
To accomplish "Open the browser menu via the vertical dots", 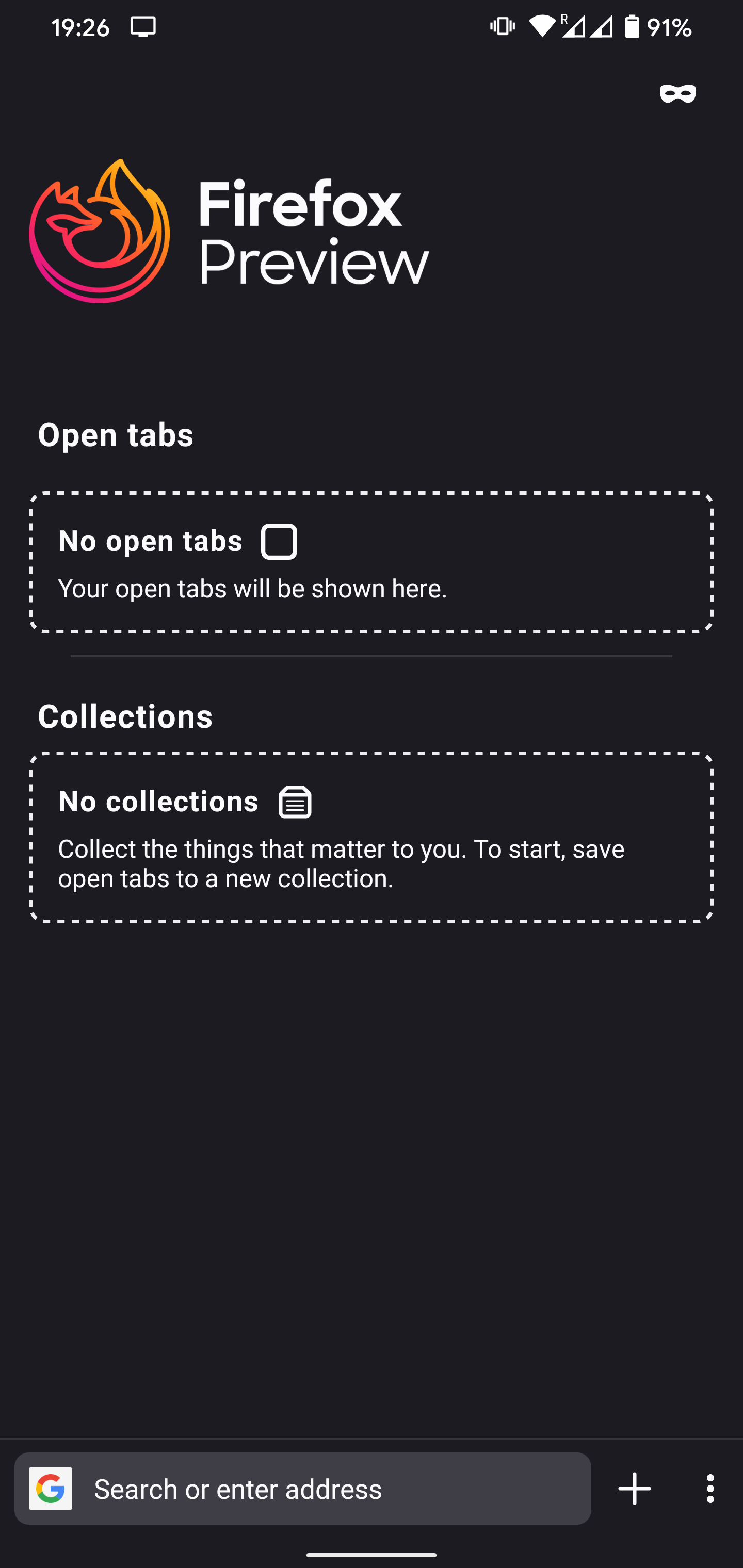I will tap(709, 1489).
